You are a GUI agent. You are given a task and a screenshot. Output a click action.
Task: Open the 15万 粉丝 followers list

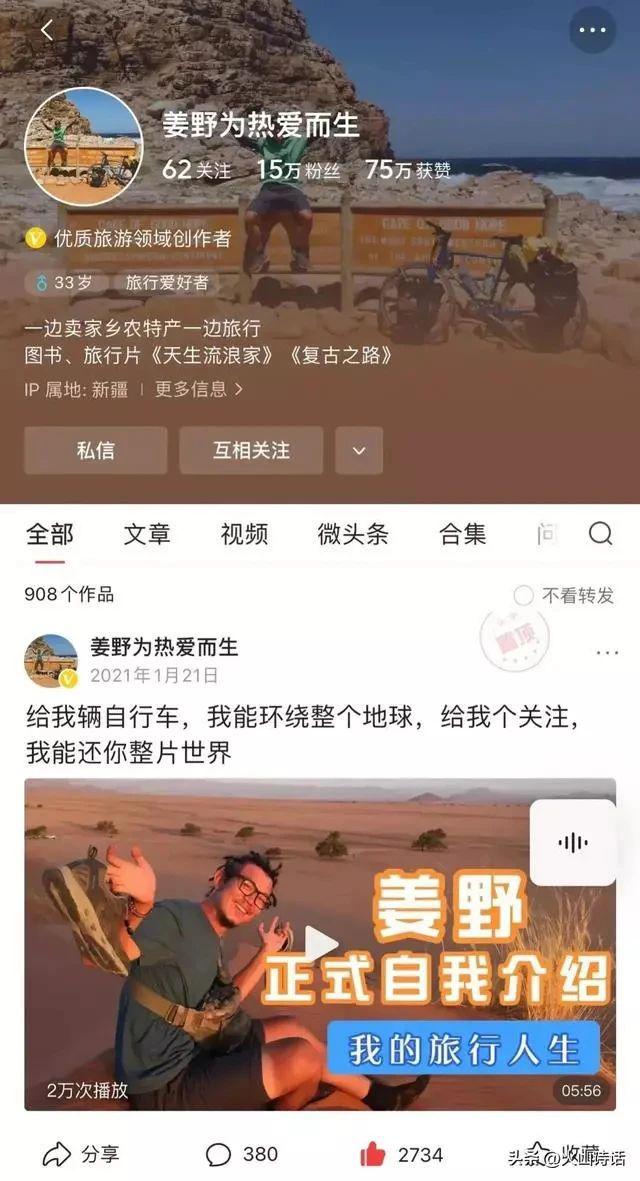[298, 170]
